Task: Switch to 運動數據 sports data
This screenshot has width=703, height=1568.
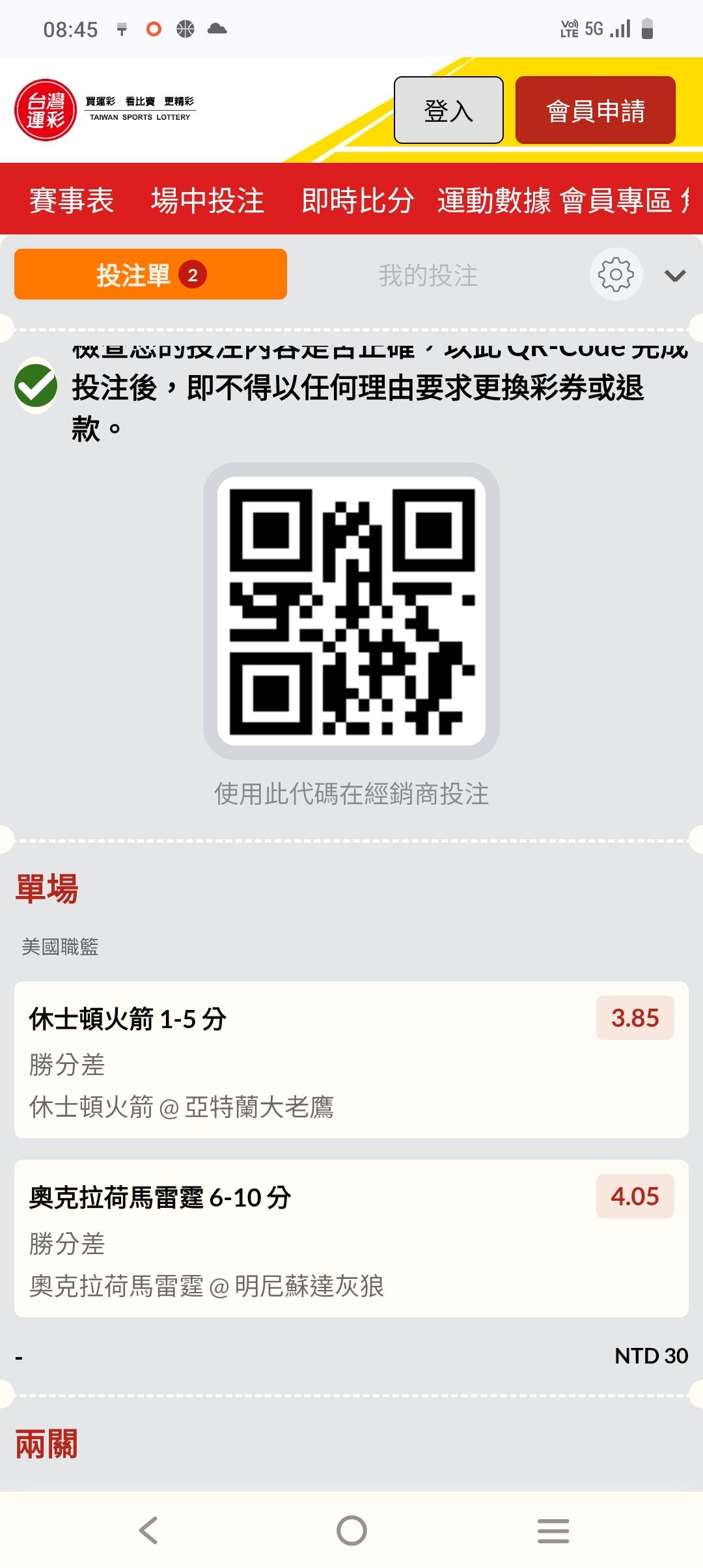Action: (x=493, y=200)
